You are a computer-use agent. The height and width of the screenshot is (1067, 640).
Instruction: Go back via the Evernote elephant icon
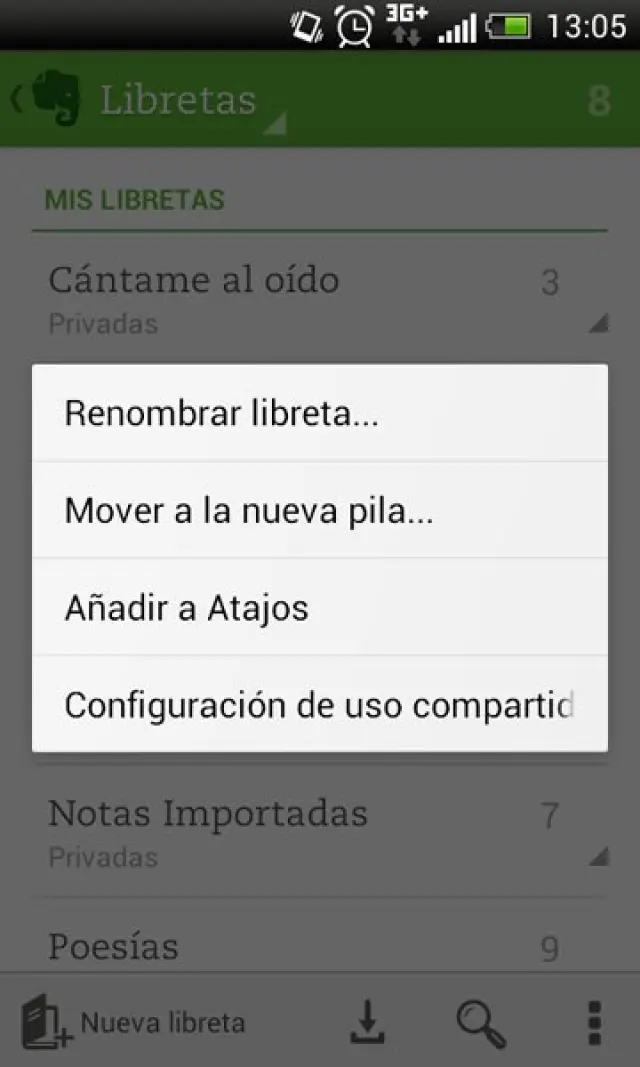tap(50, 99)
